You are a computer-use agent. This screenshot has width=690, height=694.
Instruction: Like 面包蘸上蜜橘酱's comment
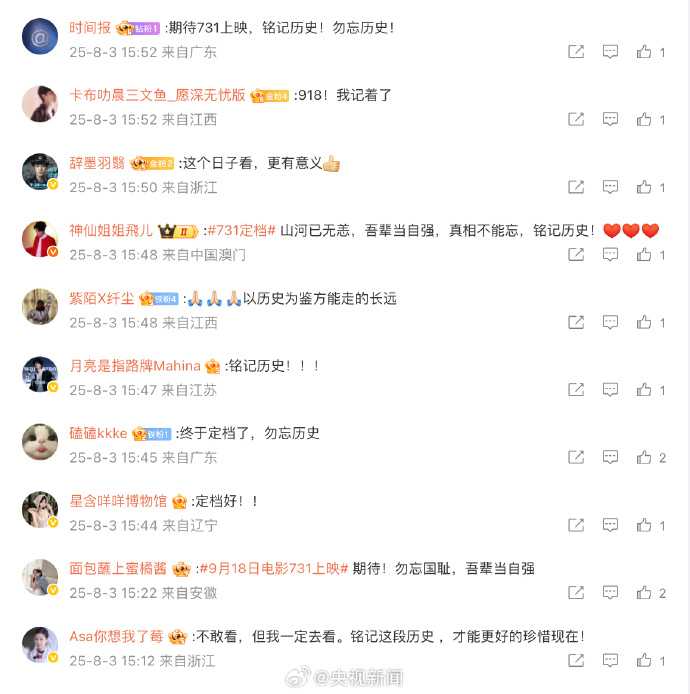(644, 593)
